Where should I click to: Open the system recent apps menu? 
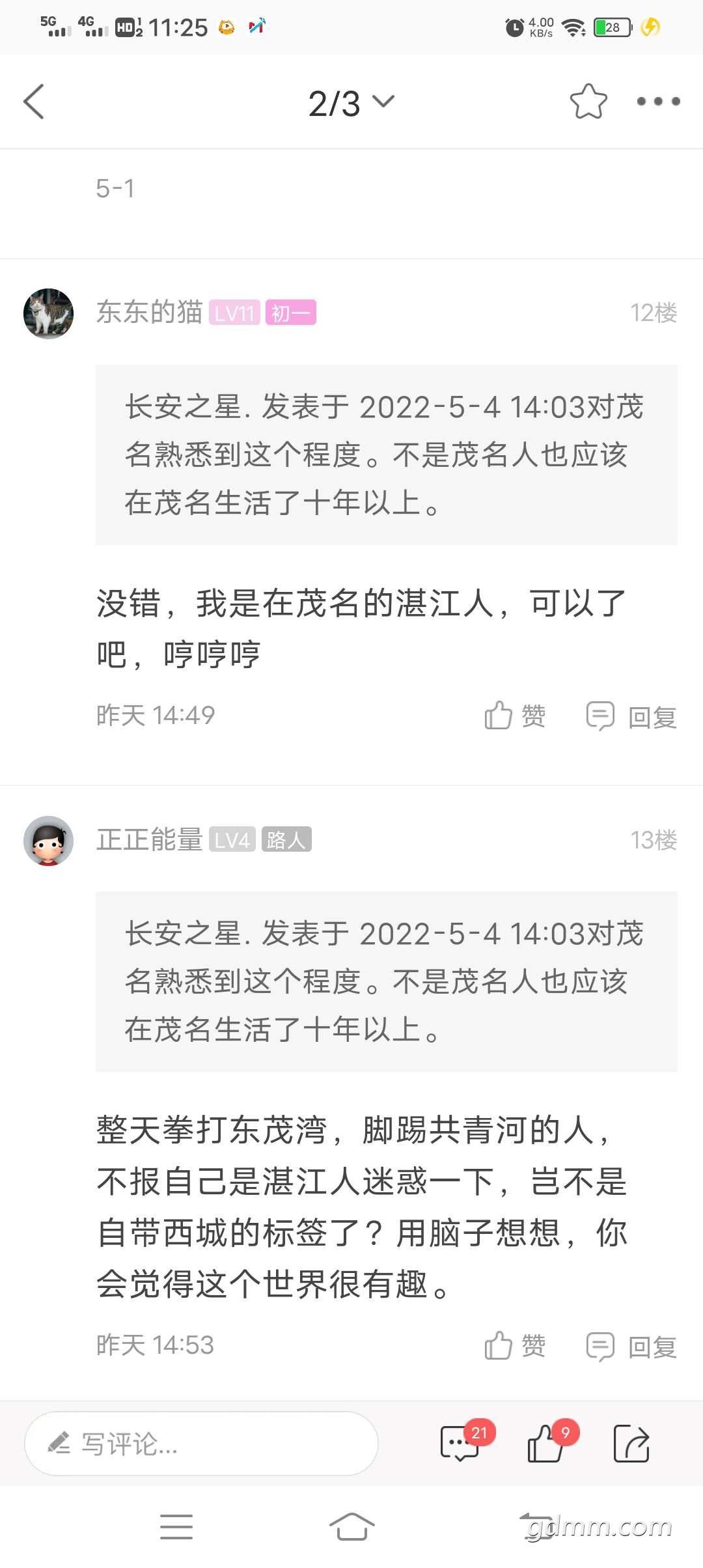click(176, 1526)
